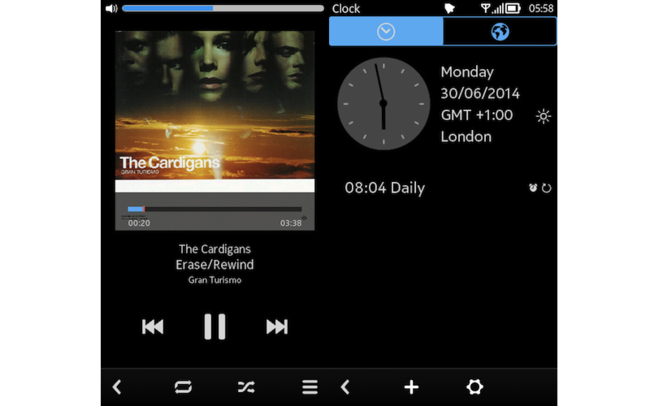
Task: Adjust the volume bar at top
Action: pyautogui.click(x=222, y=8)
